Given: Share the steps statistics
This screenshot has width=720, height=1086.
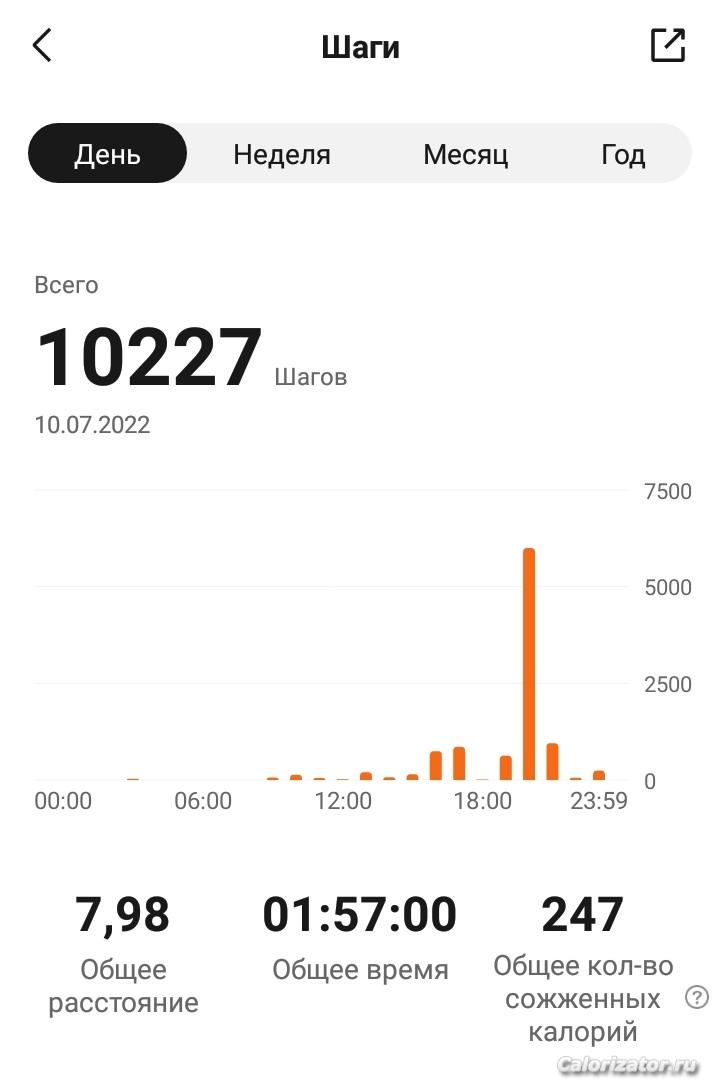Looking at the screenshot, I should point(667,46).
